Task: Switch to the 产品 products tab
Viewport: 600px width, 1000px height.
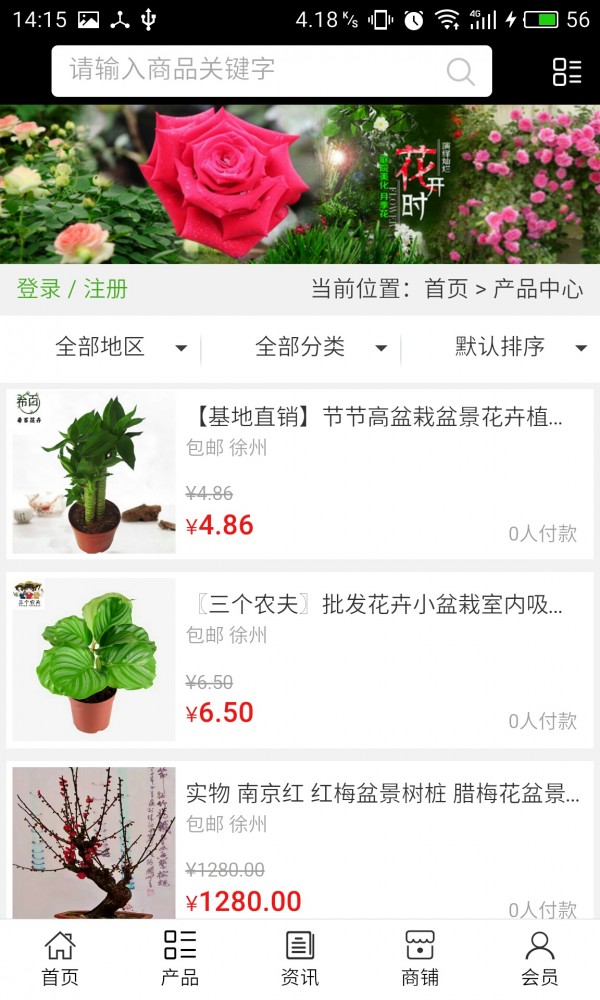Action: tap(180, 959)
